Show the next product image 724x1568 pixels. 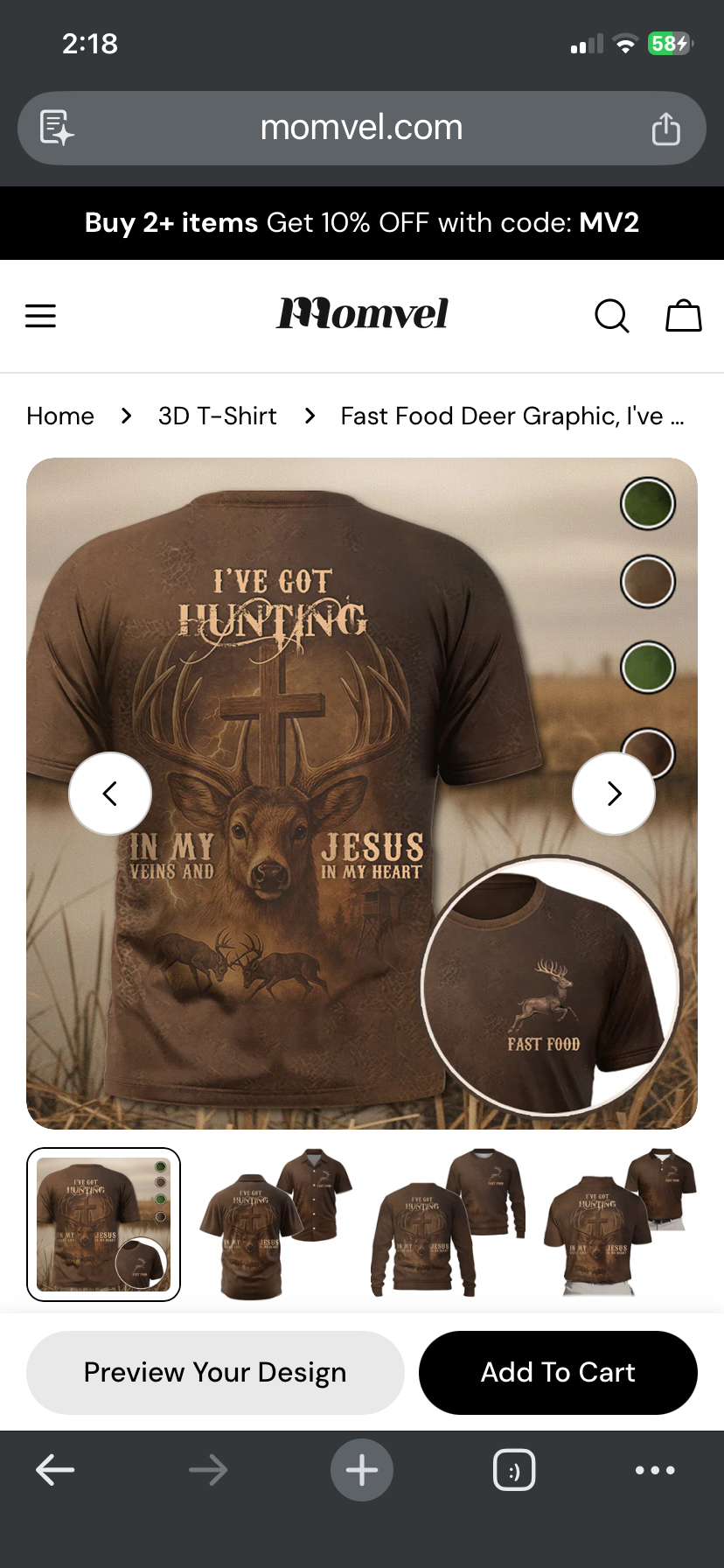[614, 794]
